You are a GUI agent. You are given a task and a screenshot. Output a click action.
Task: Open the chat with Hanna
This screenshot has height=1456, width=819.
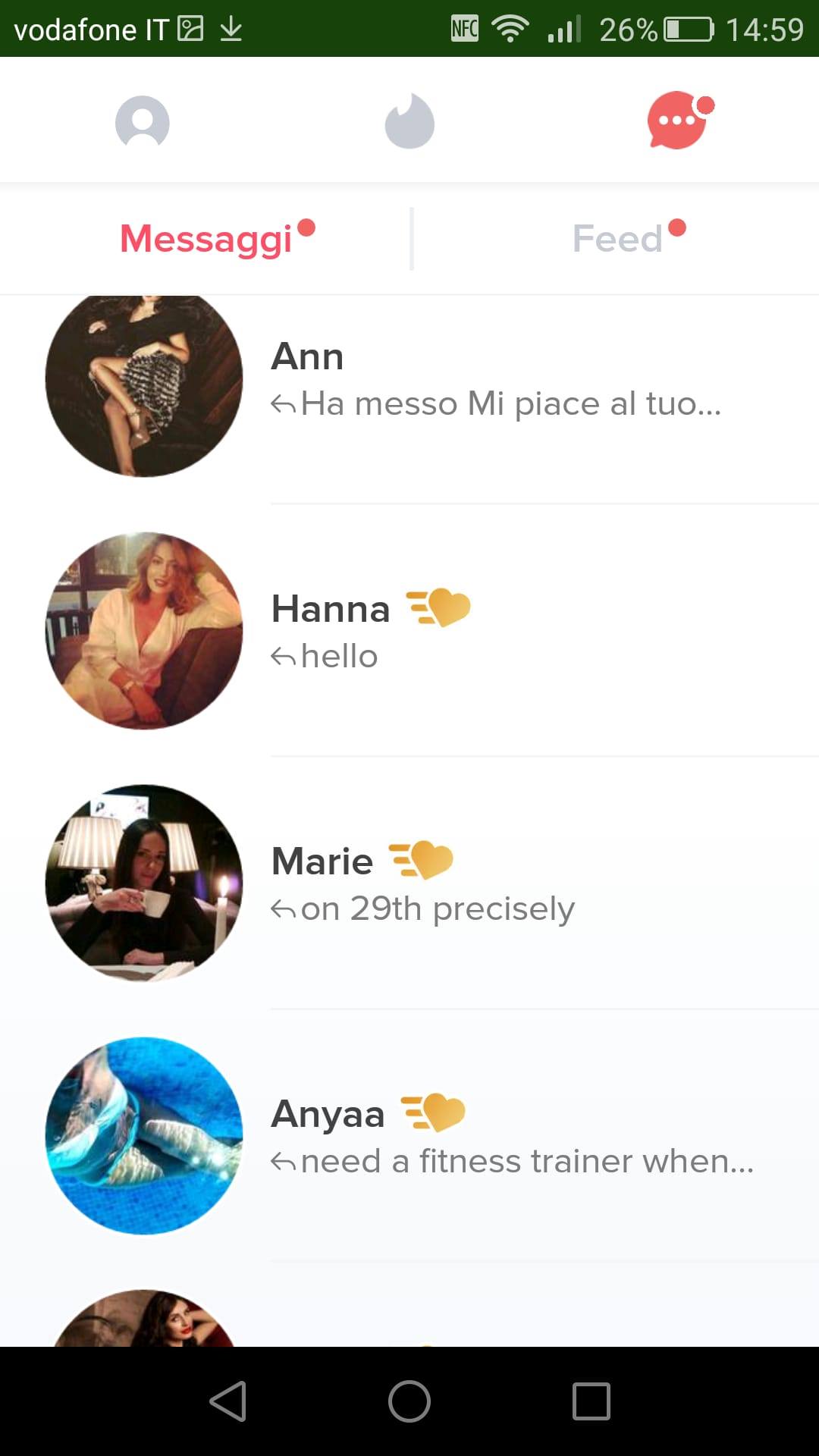tap(455, 631)
